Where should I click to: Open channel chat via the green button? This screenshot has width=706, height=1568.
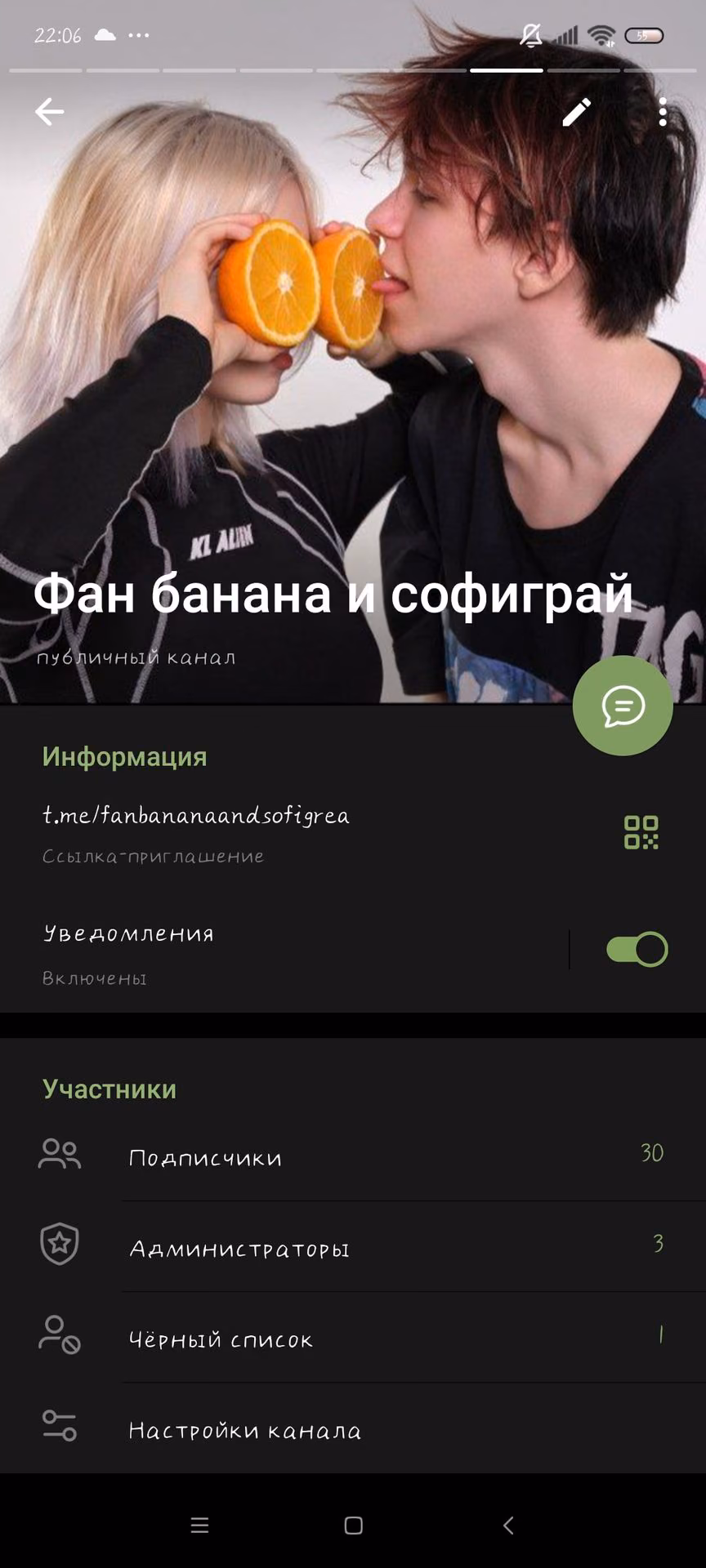pyautogui.click(x=623, y=706)
